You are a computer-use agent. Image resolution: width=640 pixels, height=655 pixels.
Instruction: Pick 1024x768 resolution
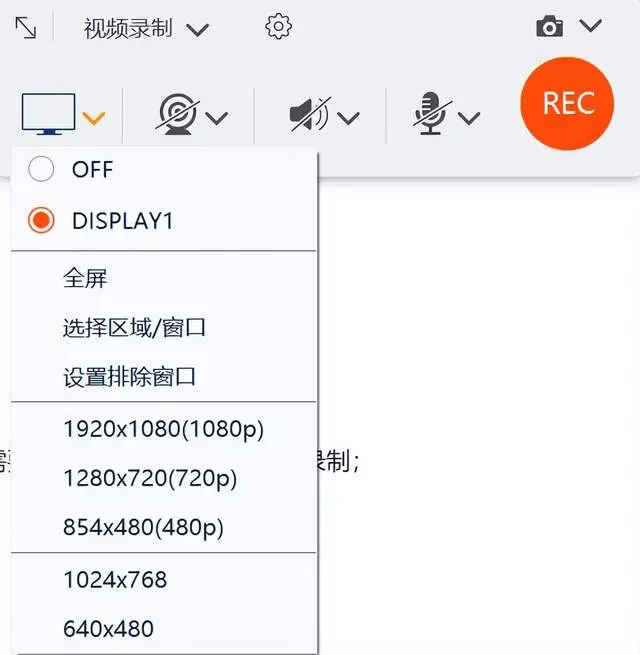115,579
